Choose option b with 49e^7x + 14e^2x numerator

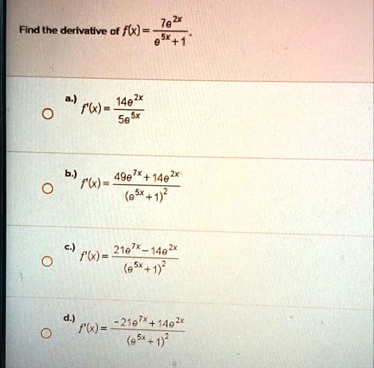(48, 189)
